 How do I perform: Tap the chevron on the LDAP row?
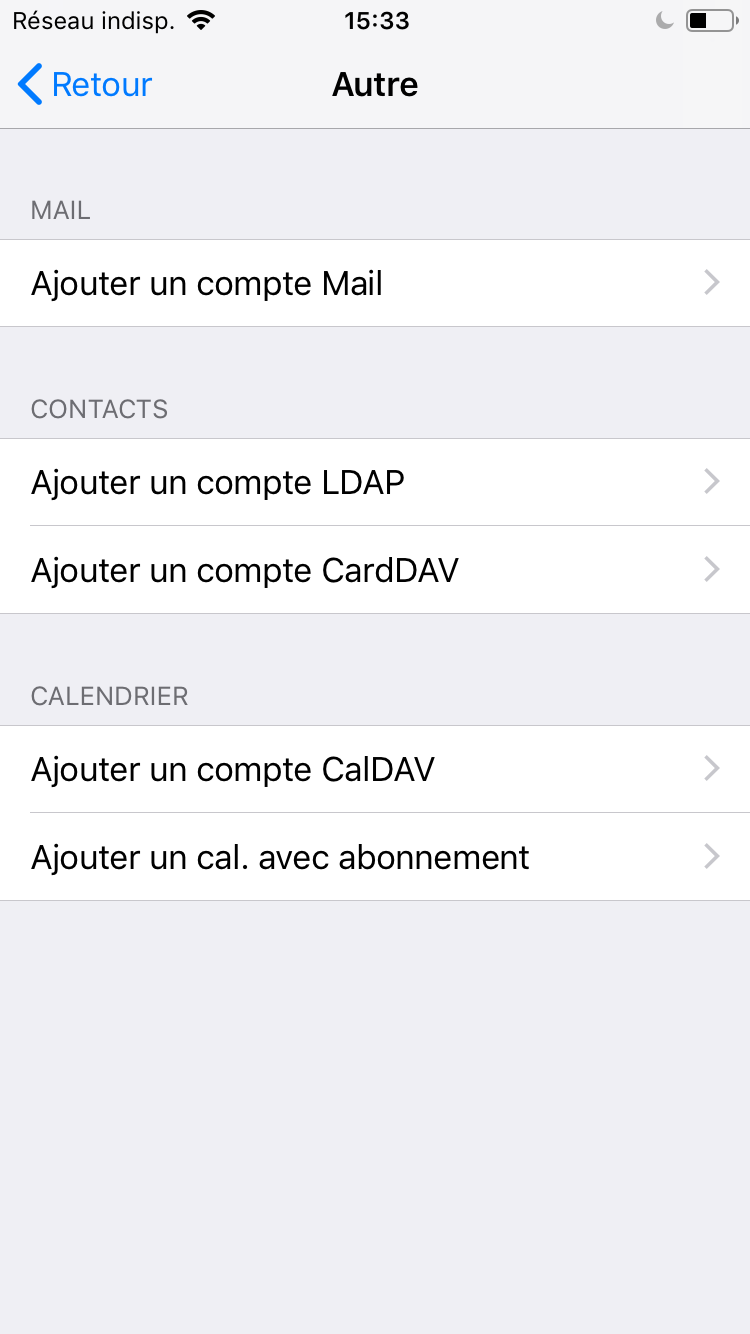pyautogui.click(x=711, y=482)
